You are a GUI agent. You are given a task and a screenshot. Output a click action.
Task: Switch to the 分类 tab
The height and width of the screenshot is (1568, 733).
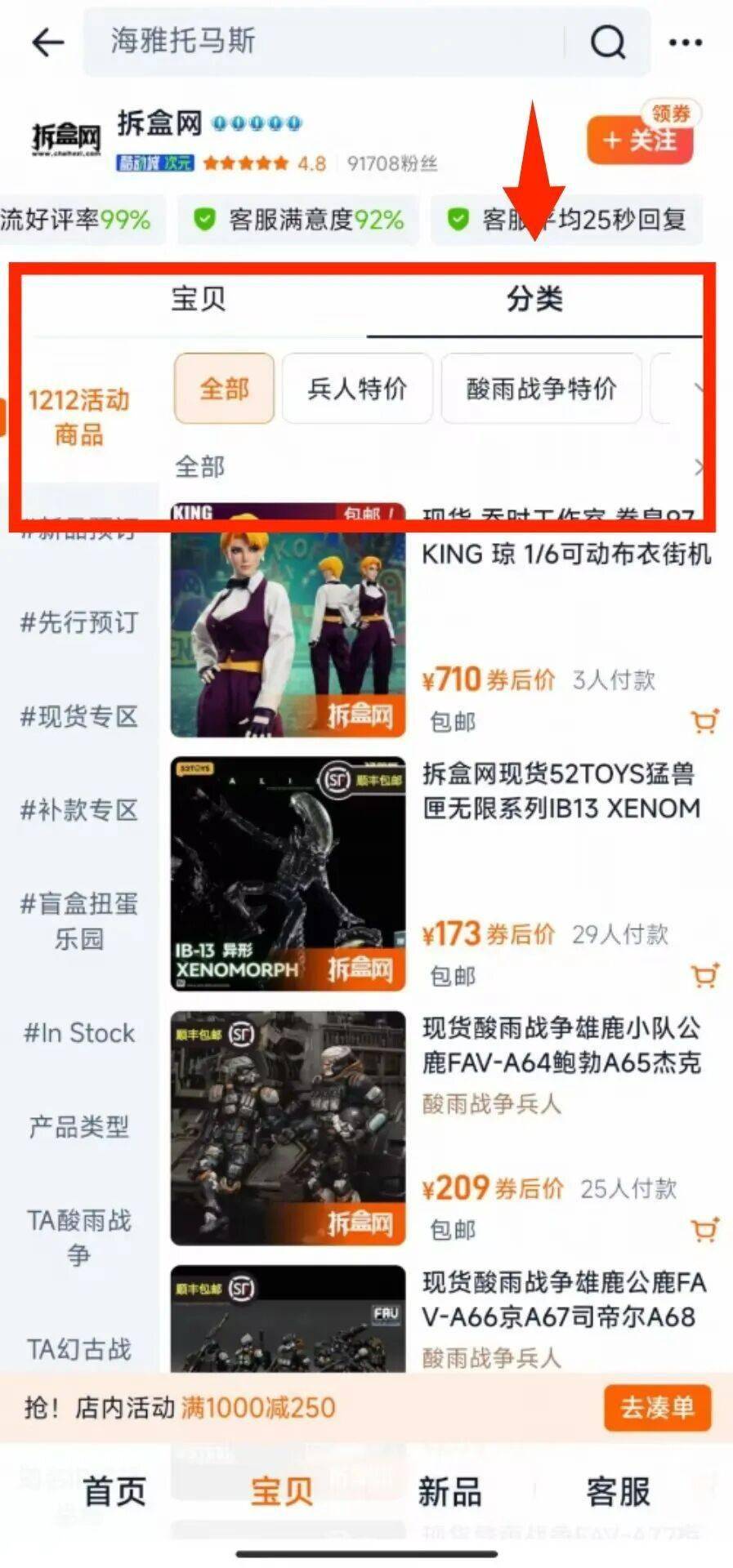534,299
